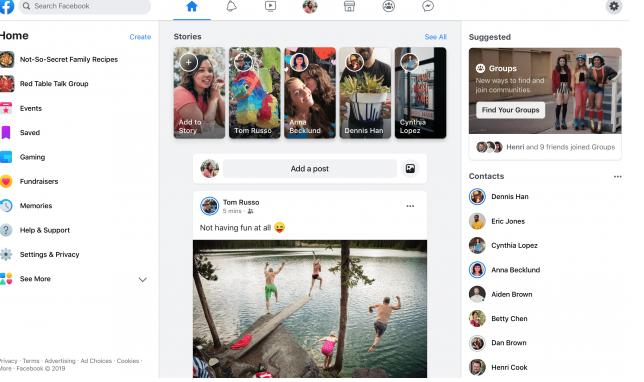Add to Story
The width and height of the screenshot is (644, 382).
[x=199, y=93]
